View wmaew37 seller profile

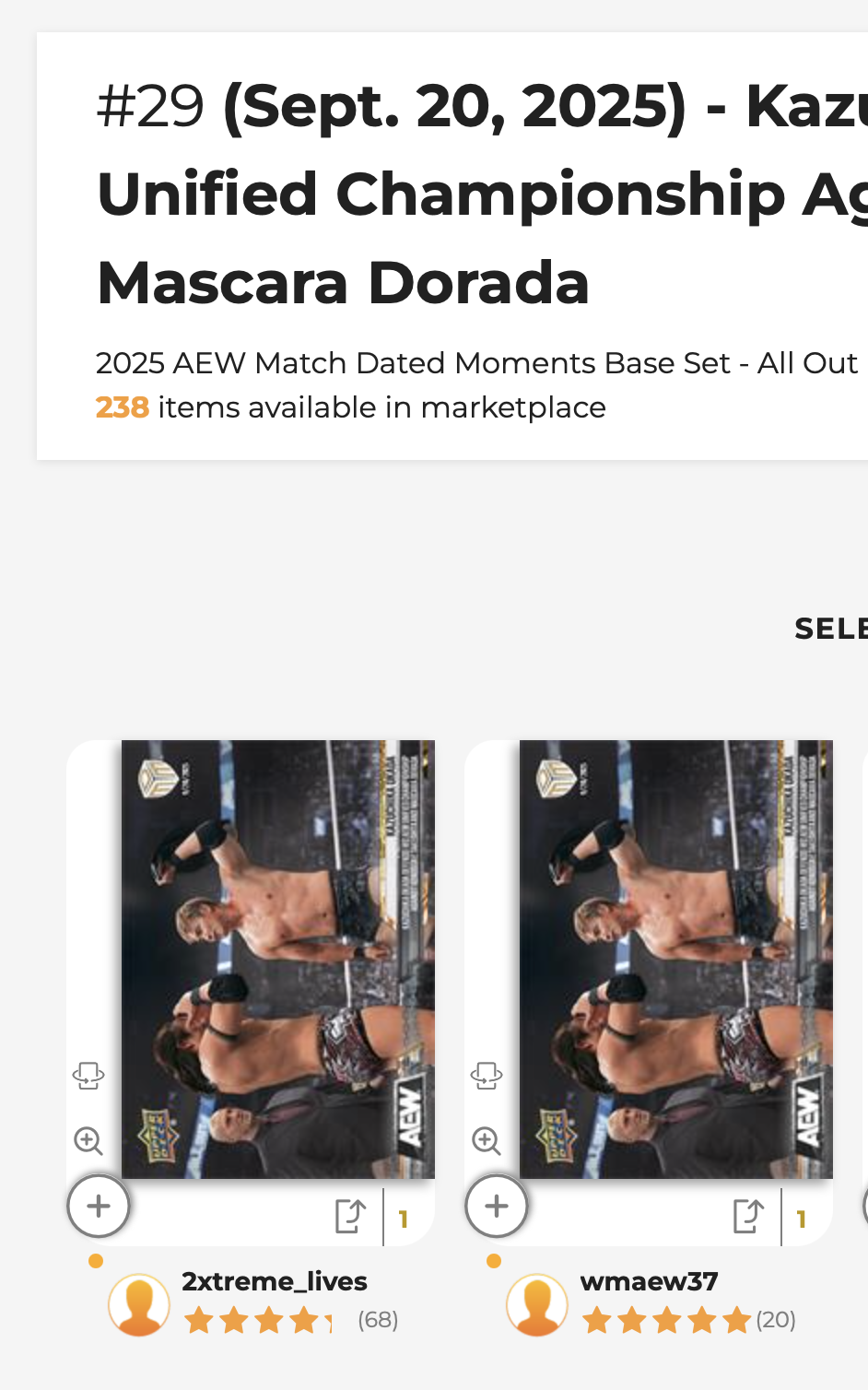pyautogui.click(x=649, y=1281)
